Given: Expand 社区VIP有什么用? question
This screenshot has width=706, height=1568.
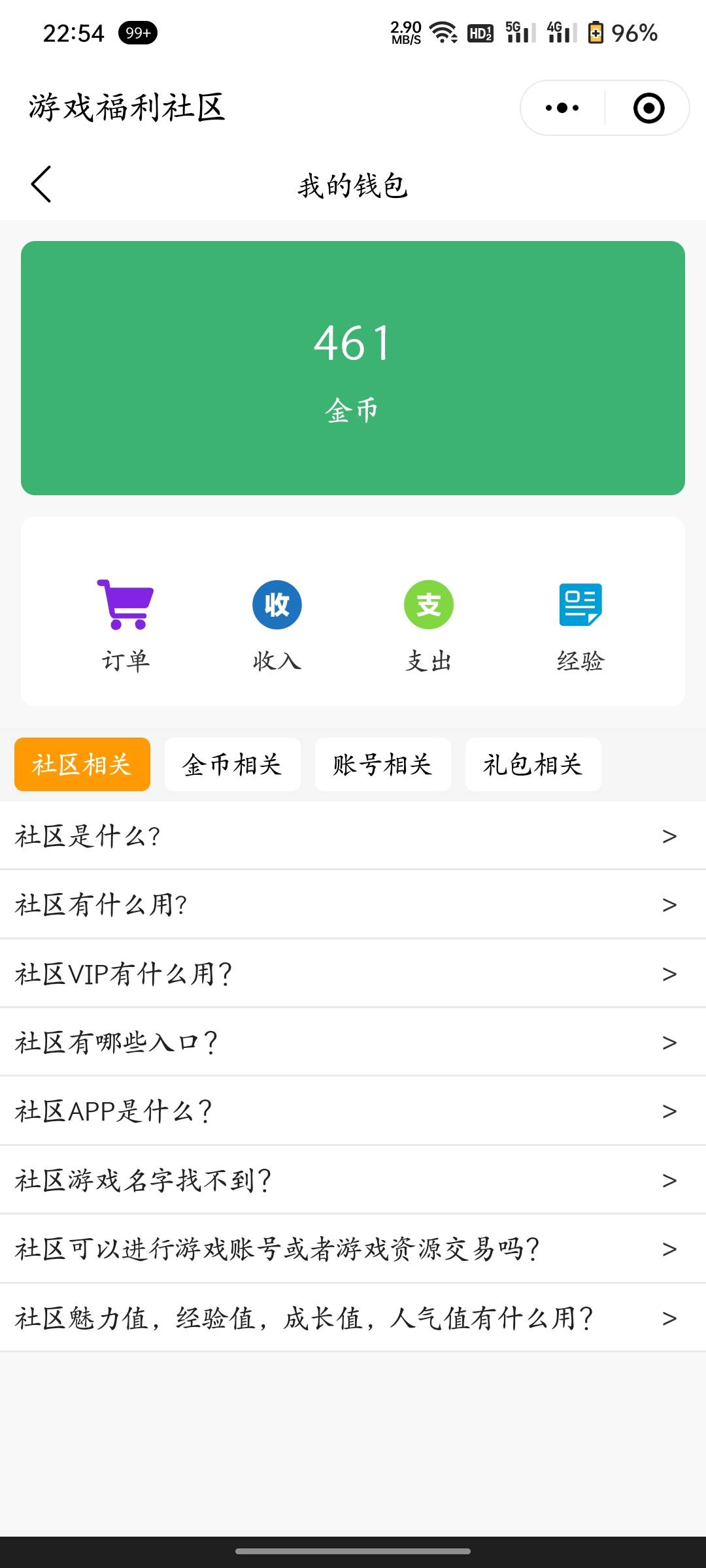Looking at the screenshot, I should [353, 973].
